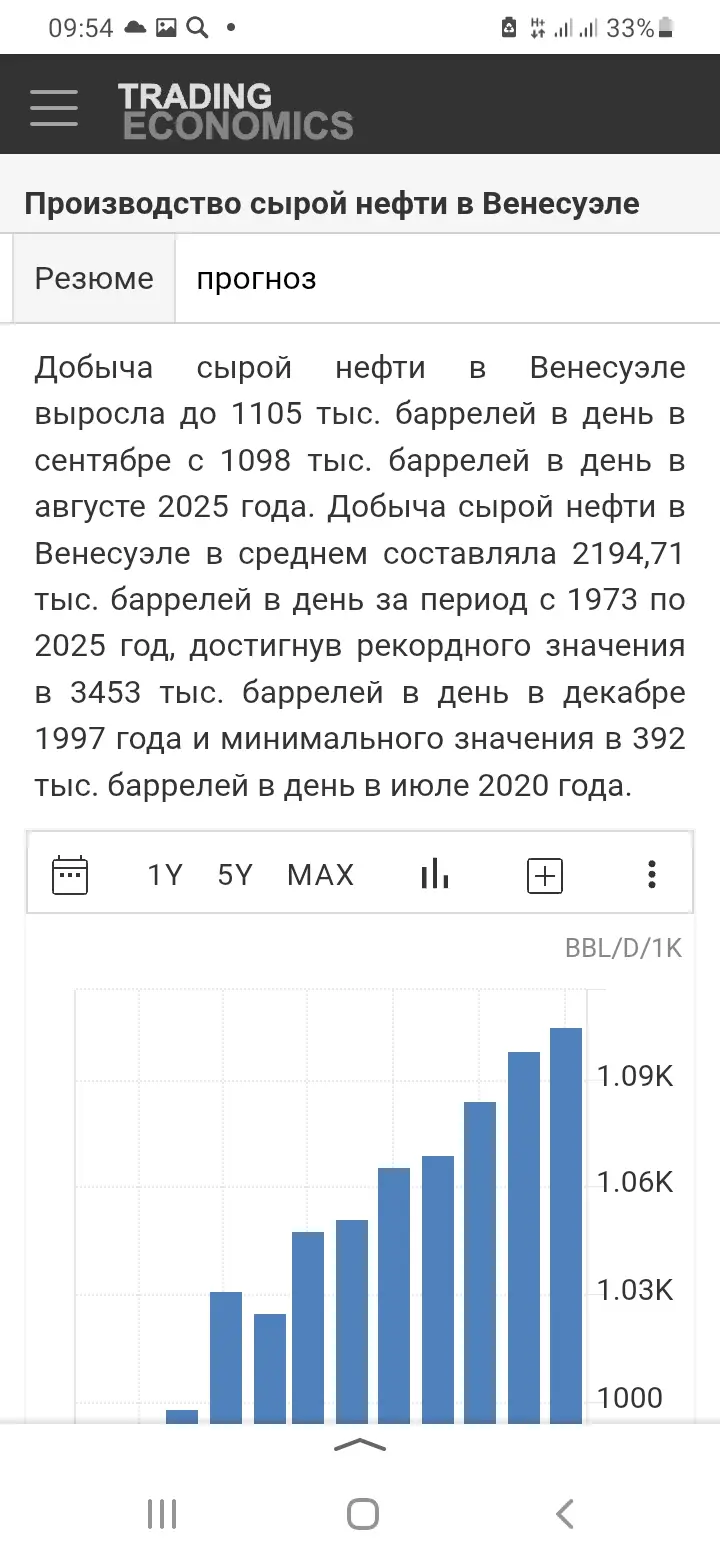Go to Trading Economics home page
The width and height of the screenshot is (720, 1560).
click(x=236, y=111)
